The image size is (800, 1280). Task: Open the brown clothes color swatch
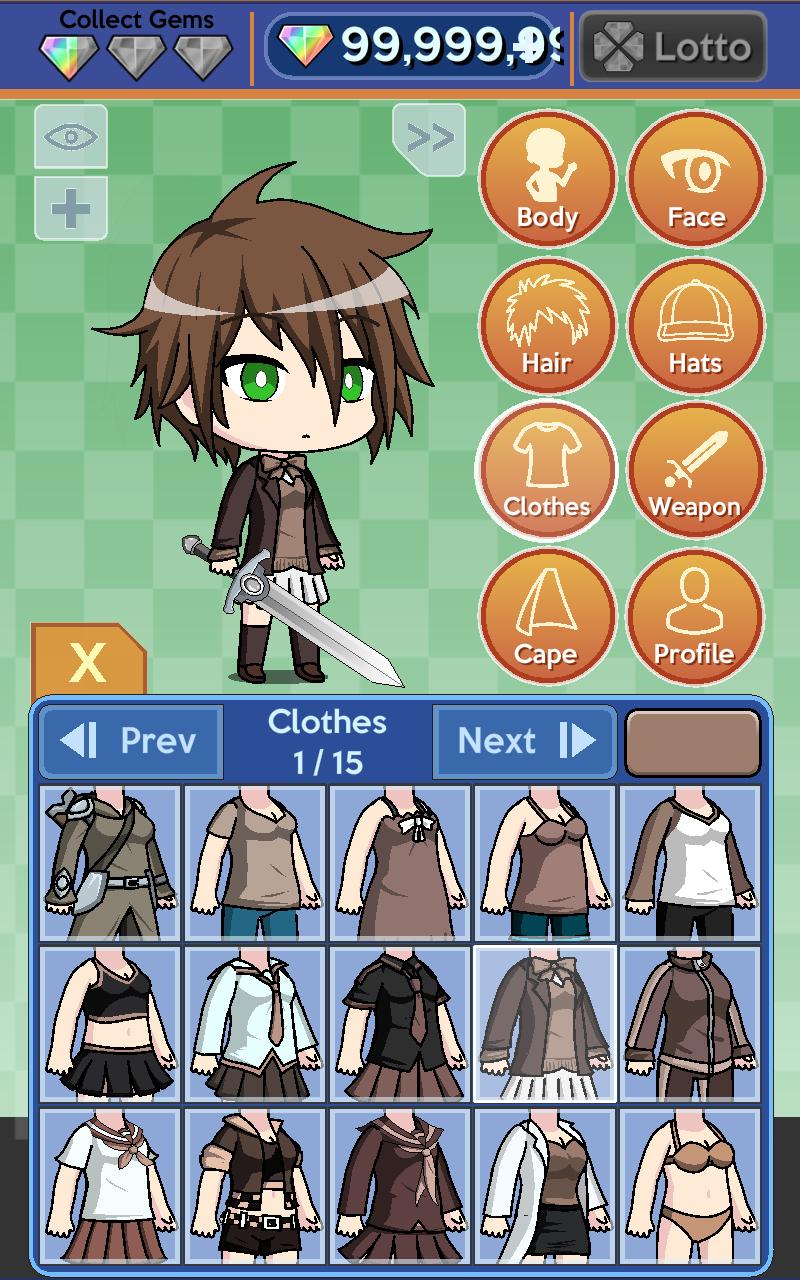pyautogui.click(x=693, y=743)
